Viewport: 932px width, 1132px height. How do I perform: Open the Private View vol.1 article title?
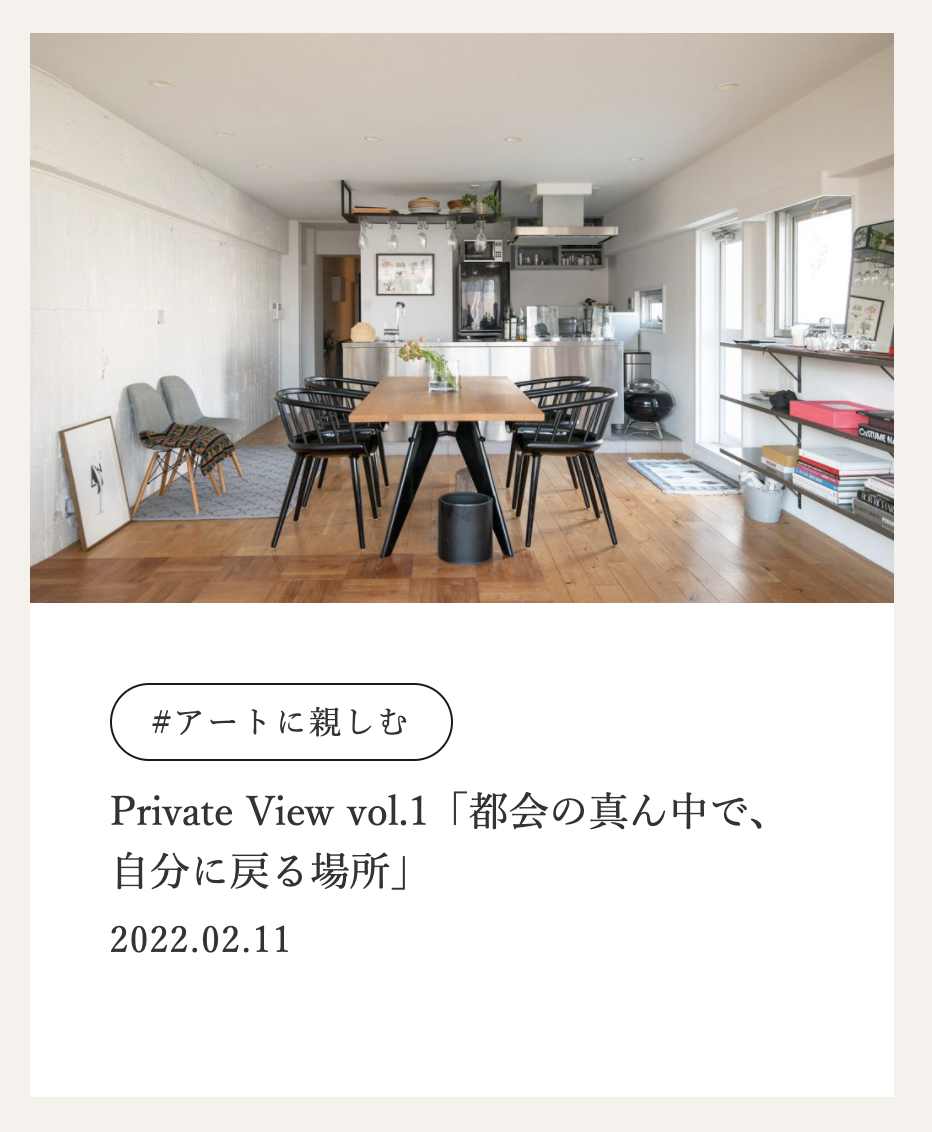click(438, 841)
